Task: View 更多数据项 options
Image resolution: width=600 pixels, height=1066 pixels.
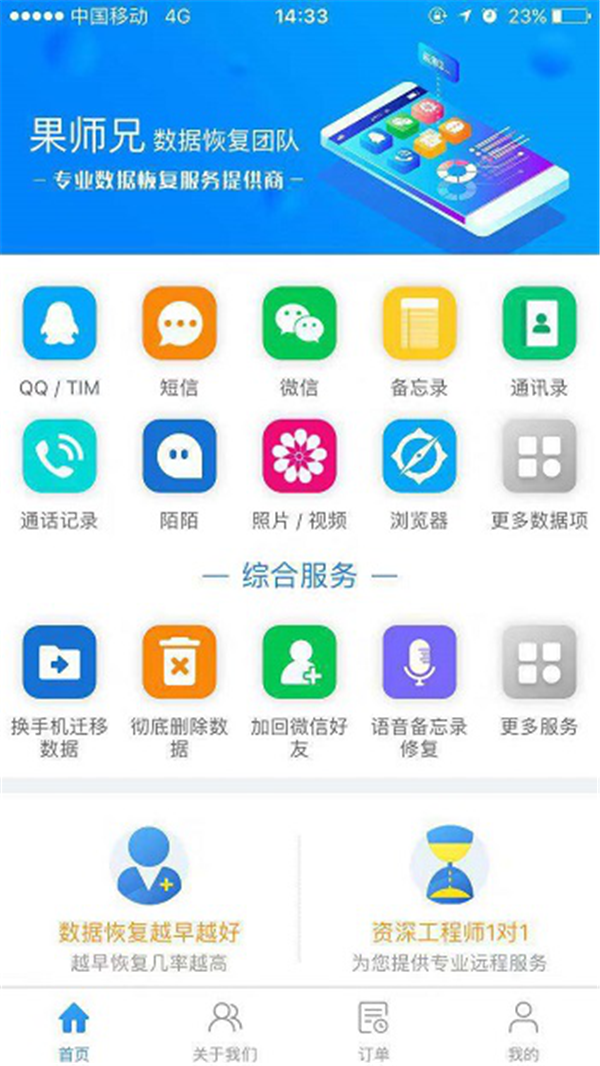Action: pyautogui.click(x=539, y=456)
